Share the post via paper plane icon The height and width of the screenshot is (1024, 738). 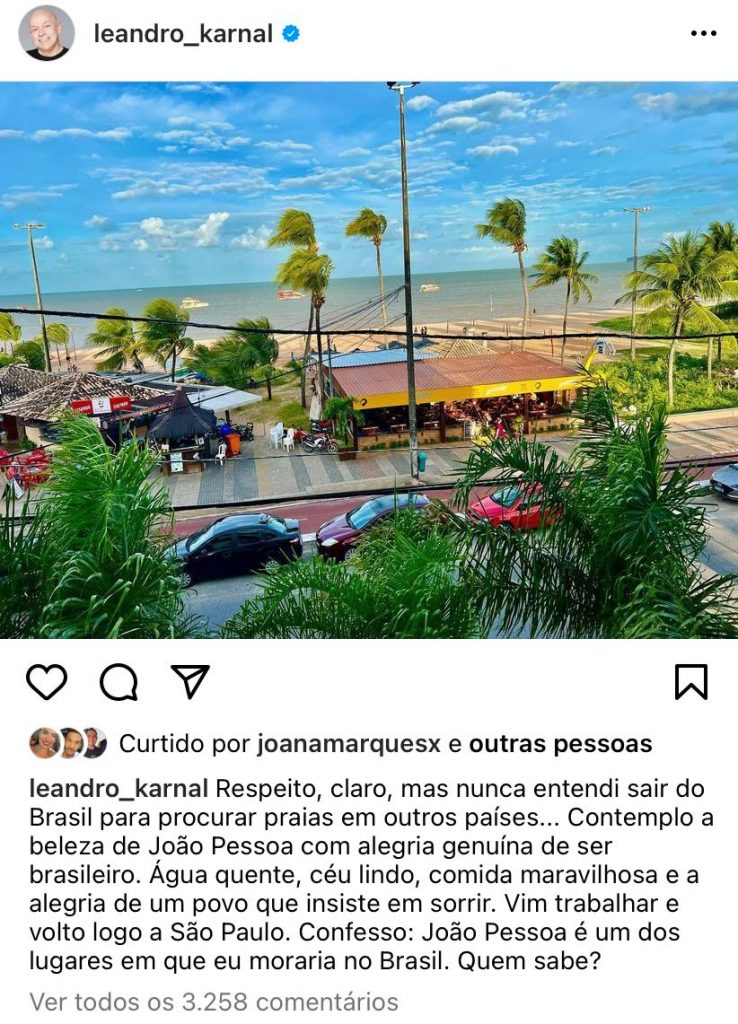pos(189,681)
